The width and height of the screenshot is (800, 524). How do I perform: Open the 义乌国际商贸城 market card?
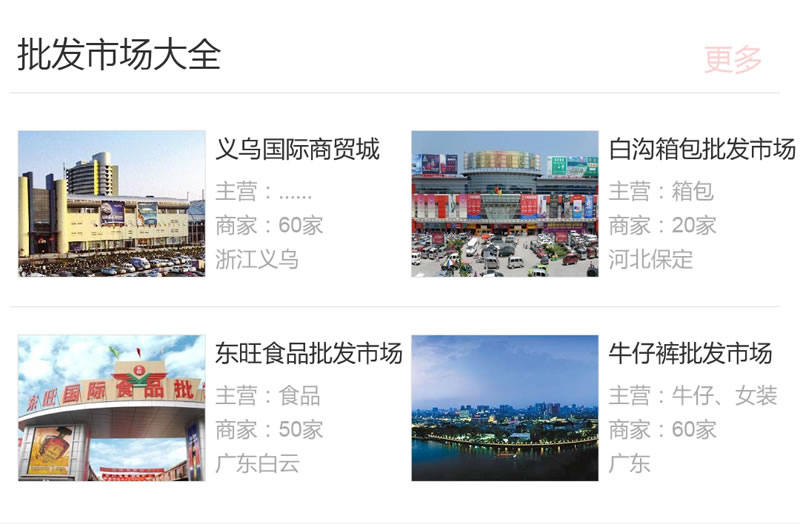(298, 151)
